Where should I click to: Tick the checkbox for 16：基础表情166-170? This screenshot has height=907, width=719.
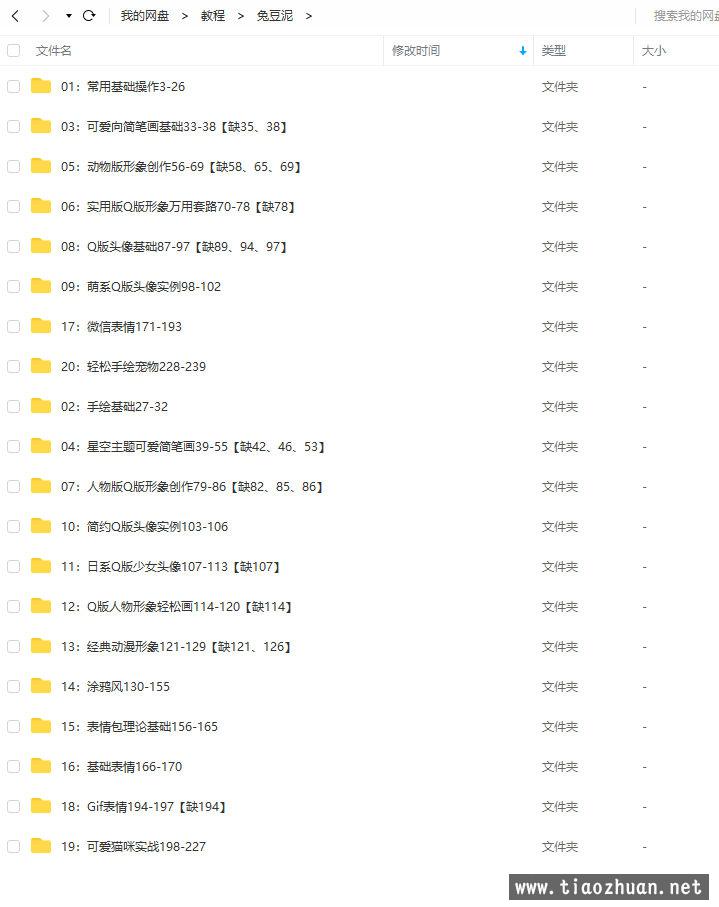(13, 767)
